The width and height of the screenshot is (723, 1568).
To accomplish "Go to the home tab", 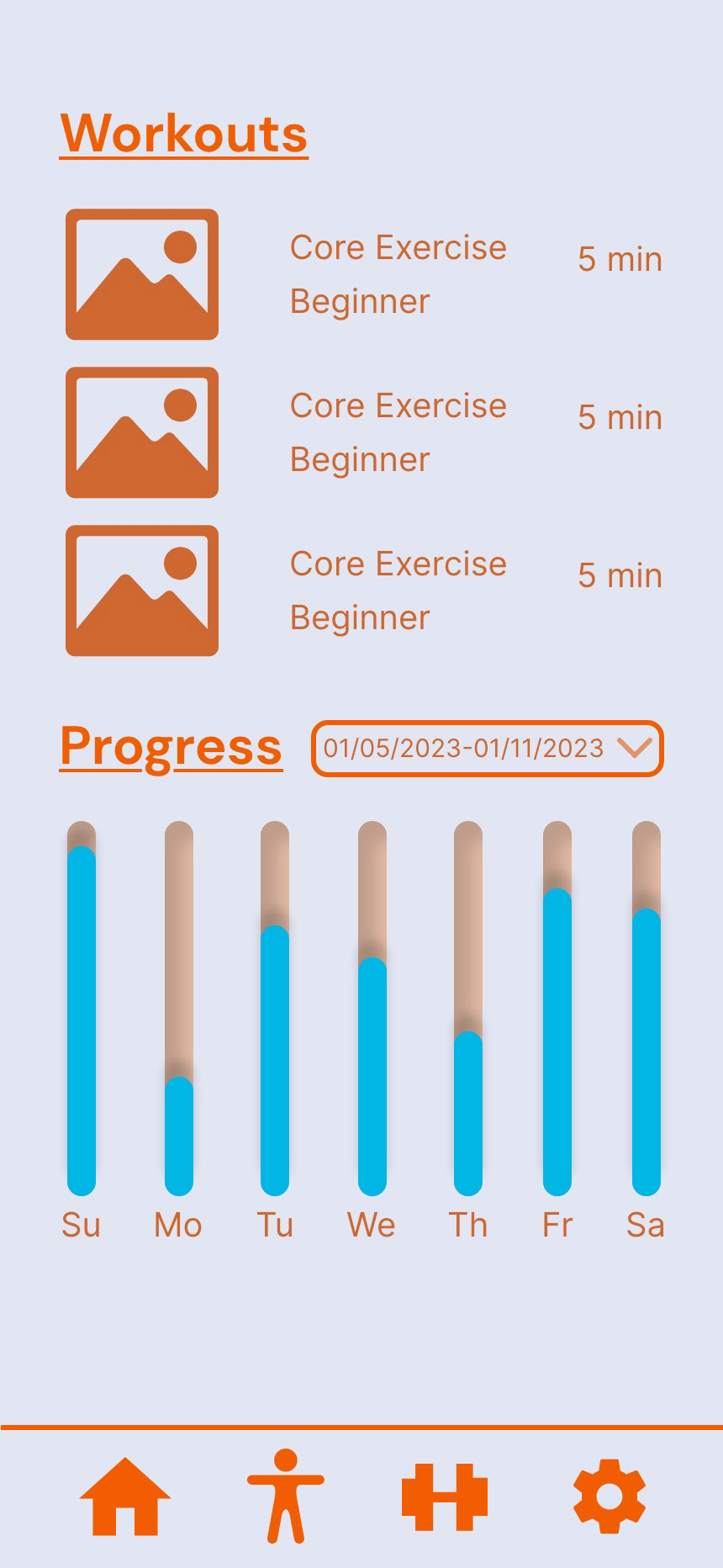I will pyautogui.click(x=125, y=1496).
